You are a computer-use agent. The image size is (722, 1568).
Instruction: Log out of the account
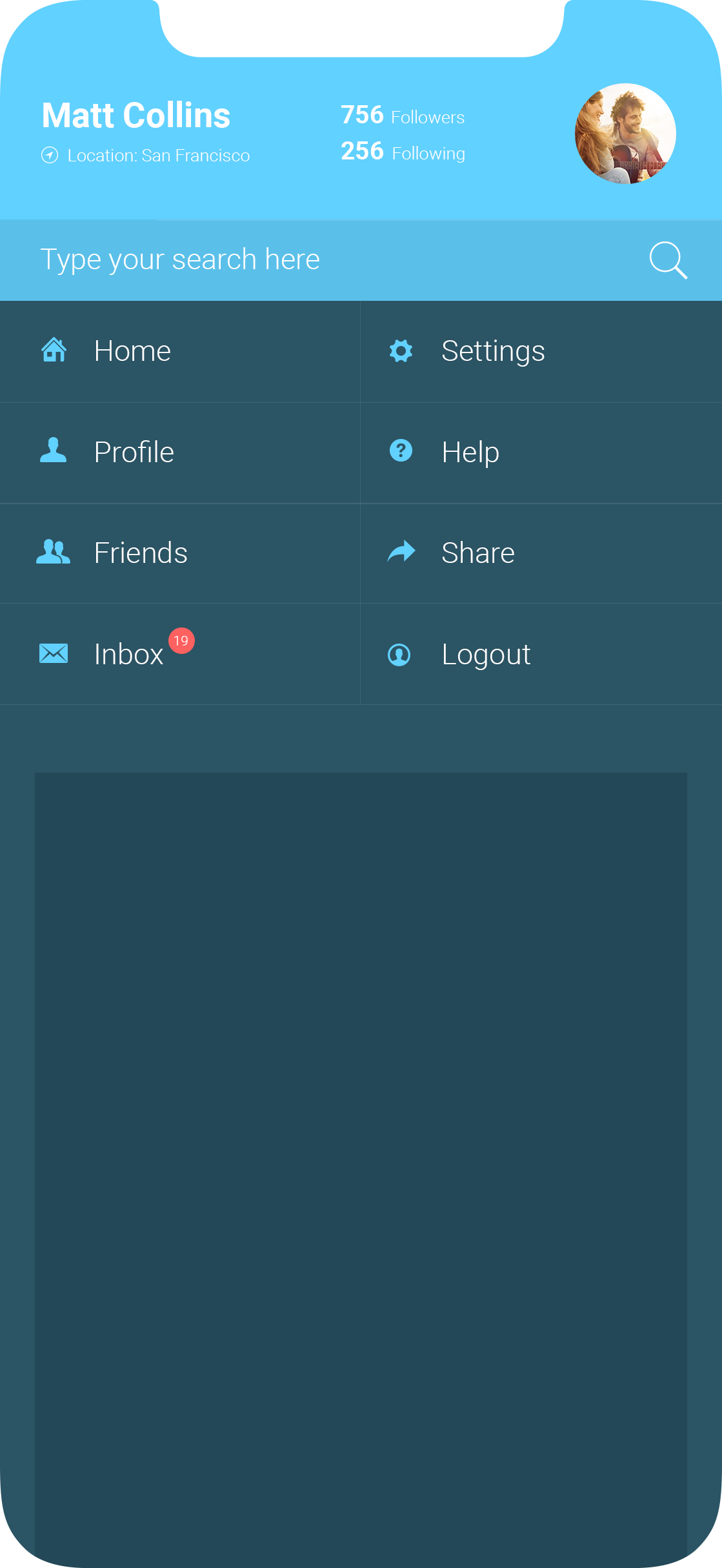pyautogui.click(x=485, y=654)
